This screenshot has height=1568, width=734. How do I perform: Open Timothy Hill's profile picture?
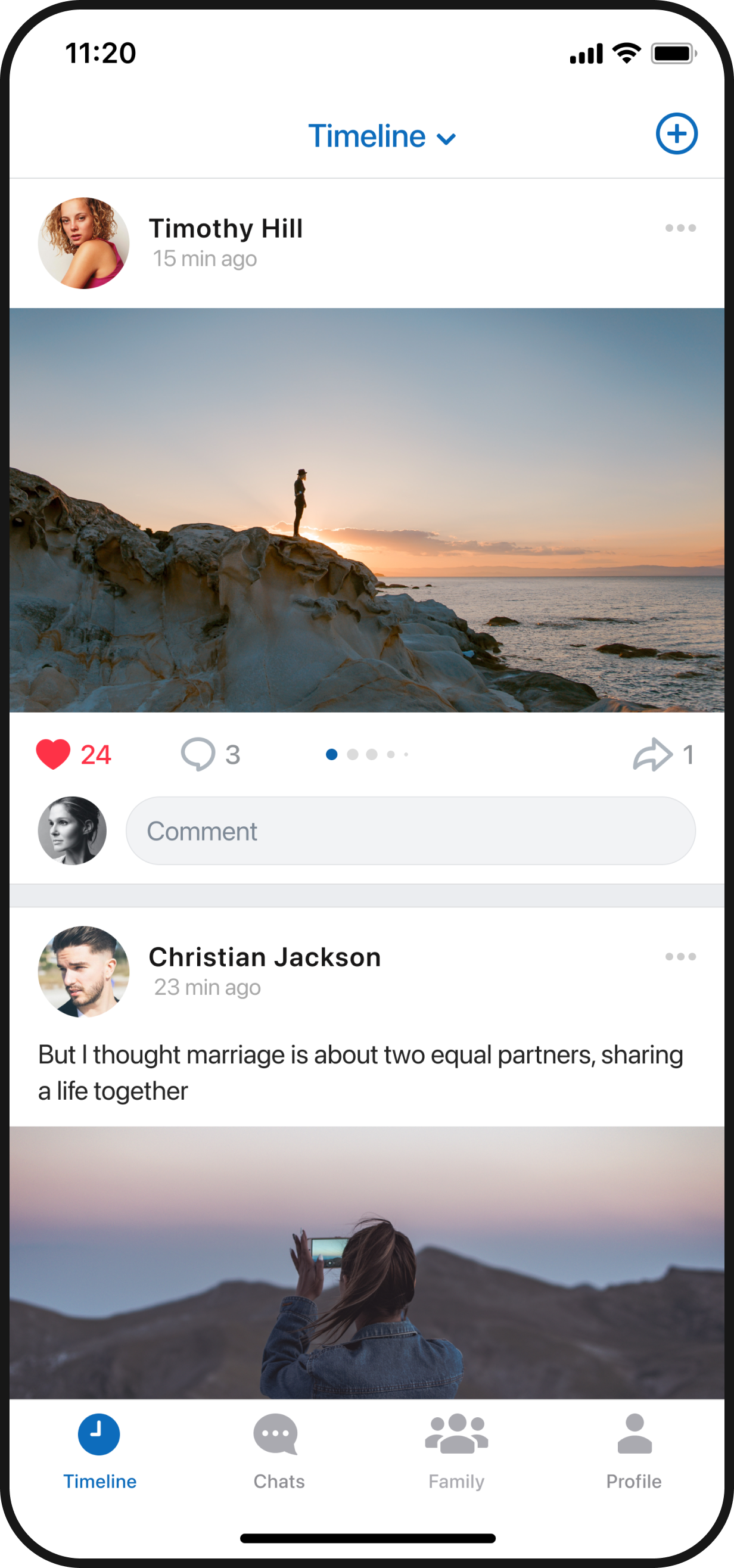[x=84, y=243]
